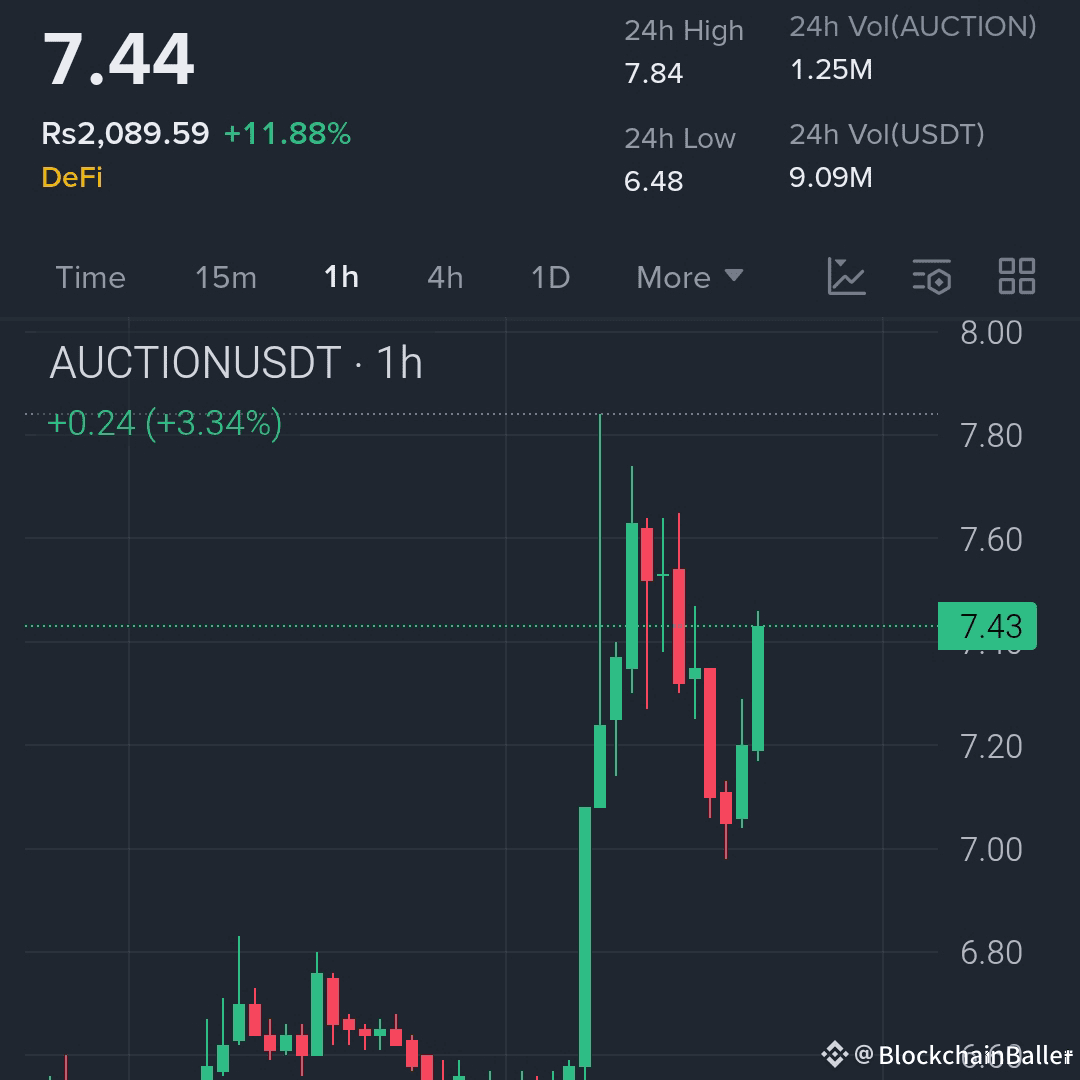1080x1080 pixels.
Task: Expand the More intervals dropdown
Action: click(689, 277)
